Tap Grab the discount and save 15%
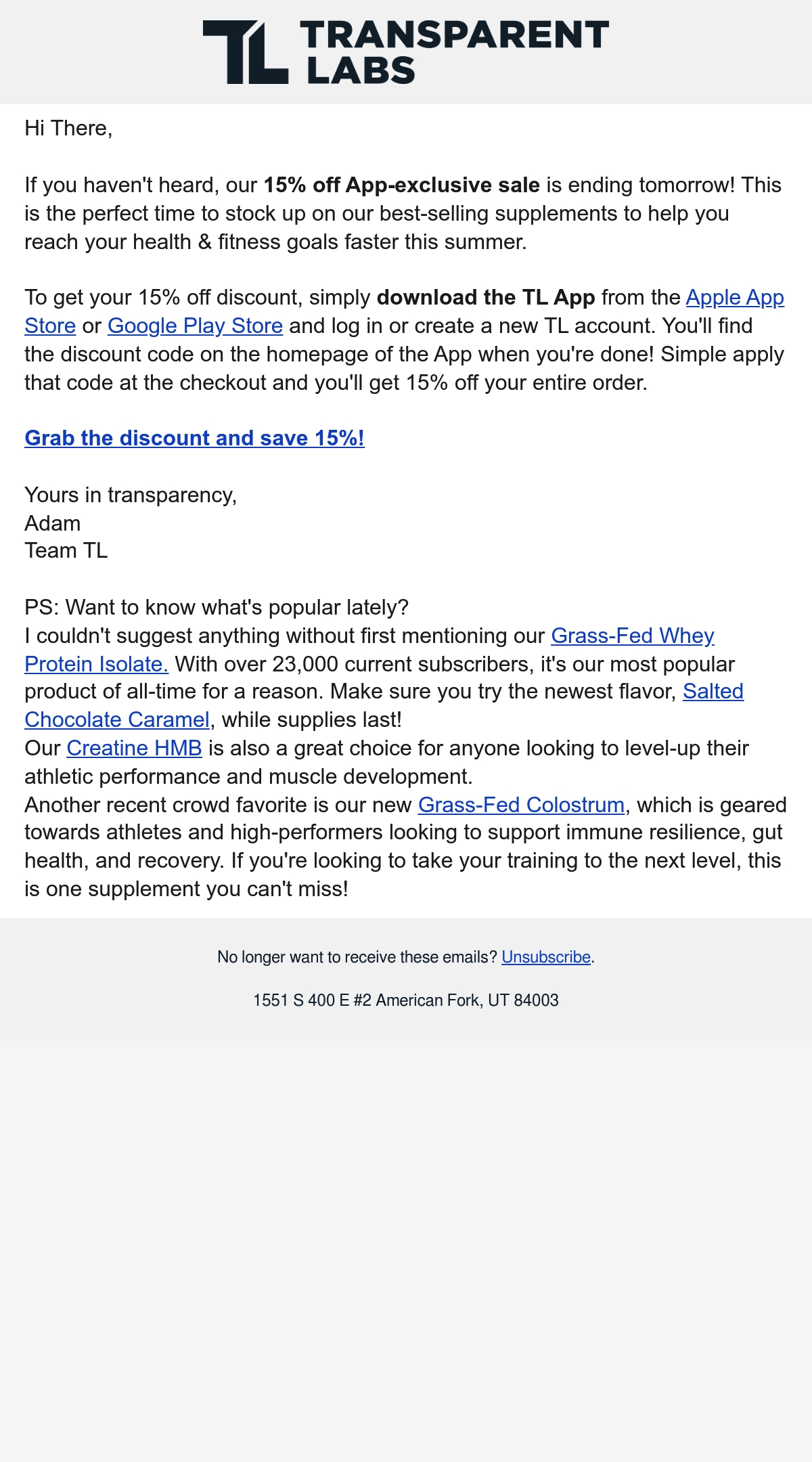This screenshot has height=1462, width=812. 194,439
